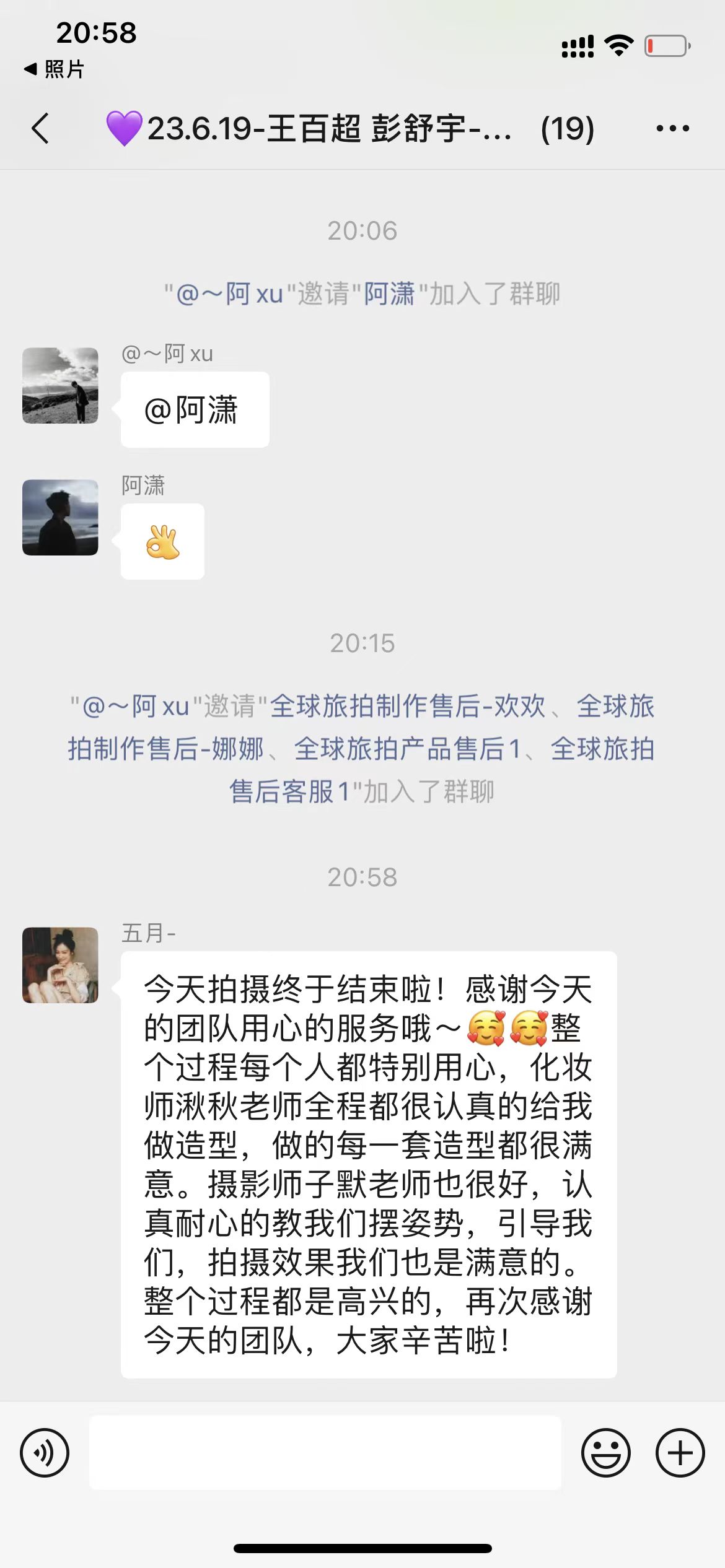Focus the message text field

[x=325, y=1453]
